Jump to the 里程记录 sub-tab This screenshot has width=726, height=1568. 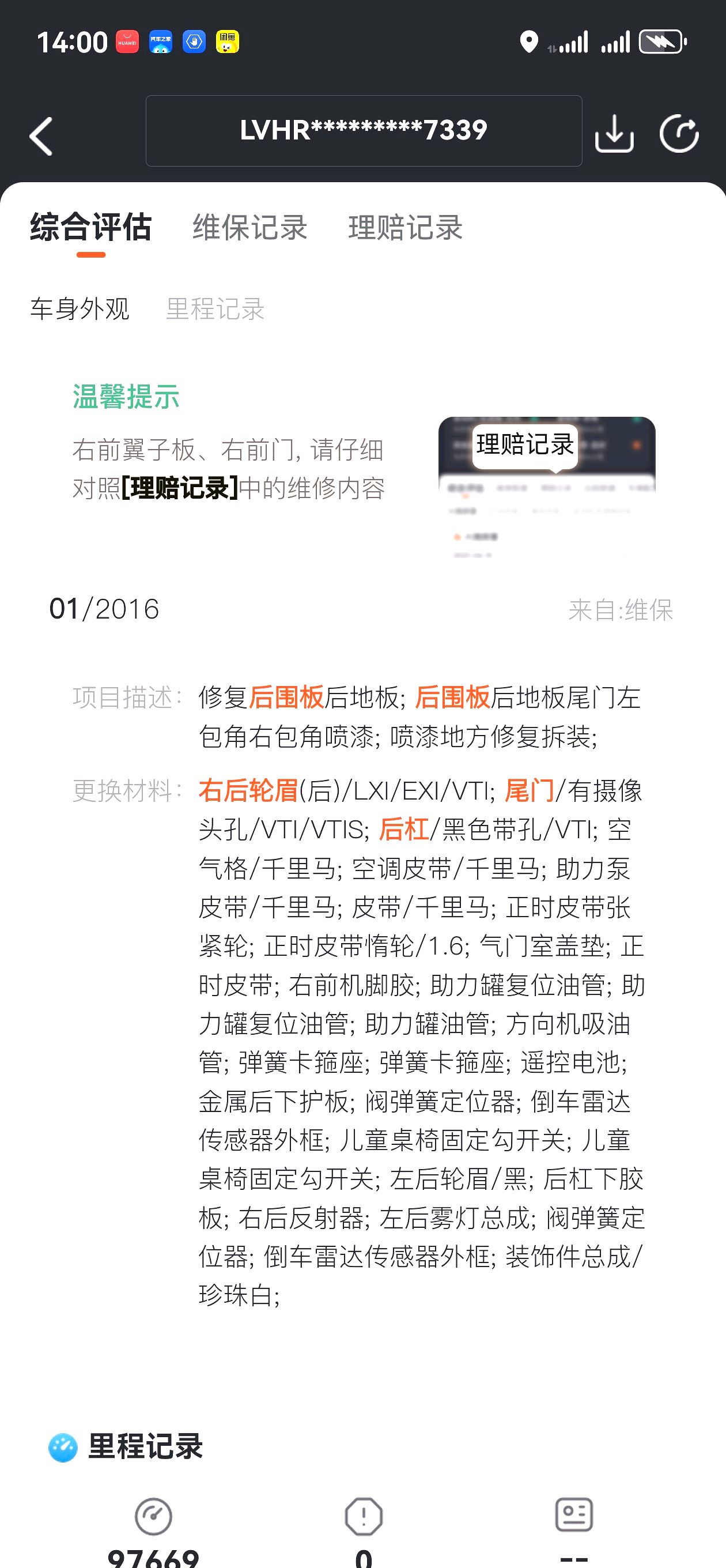215,308
